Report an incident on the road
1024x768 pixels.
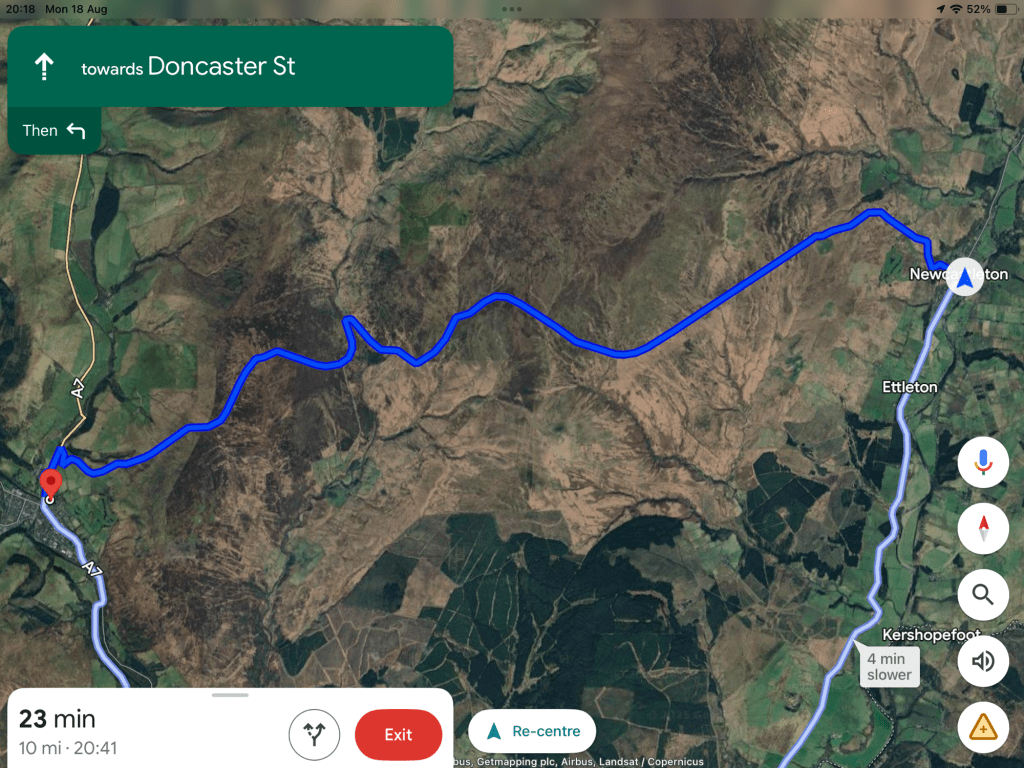(982, 727)
